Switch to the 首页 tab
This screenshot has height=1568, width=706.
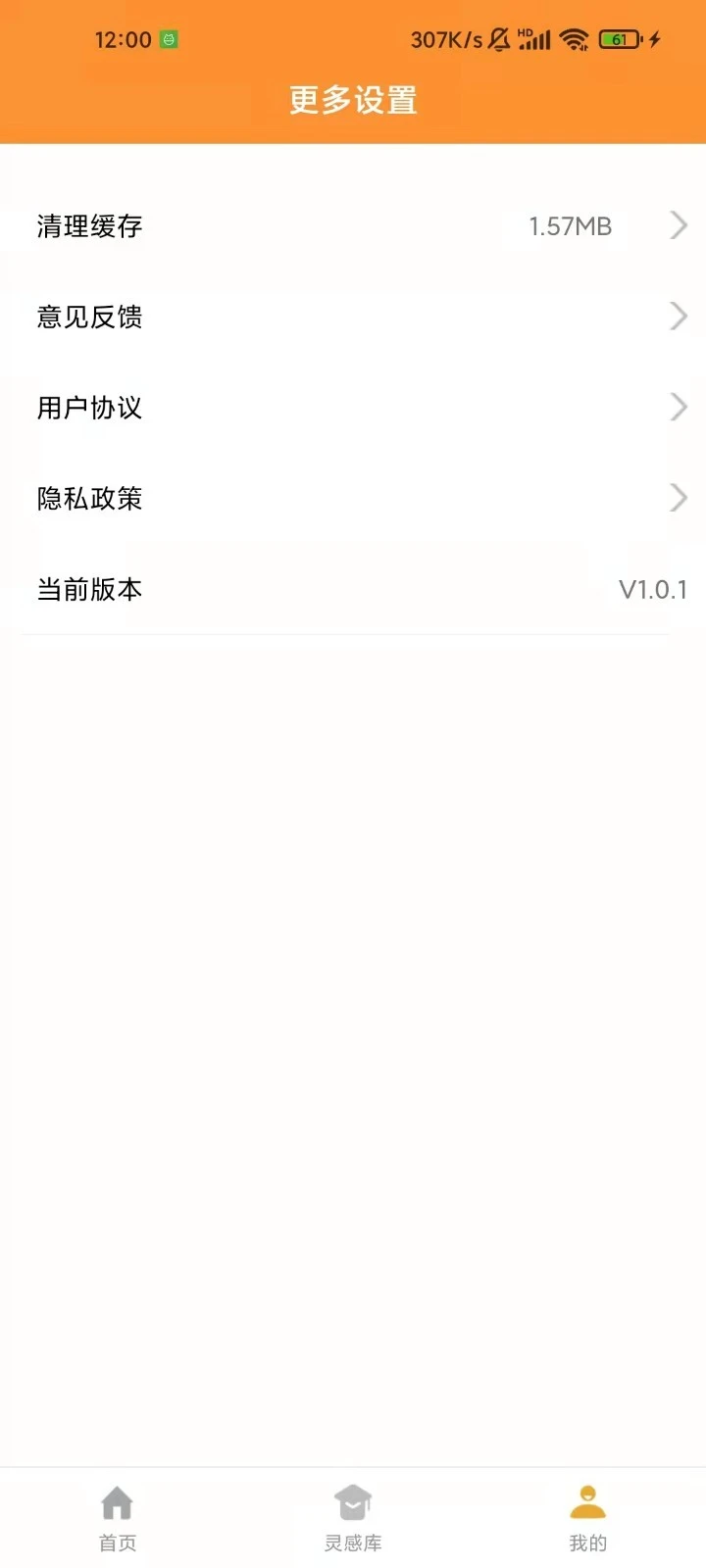[x=117, y=1519]
